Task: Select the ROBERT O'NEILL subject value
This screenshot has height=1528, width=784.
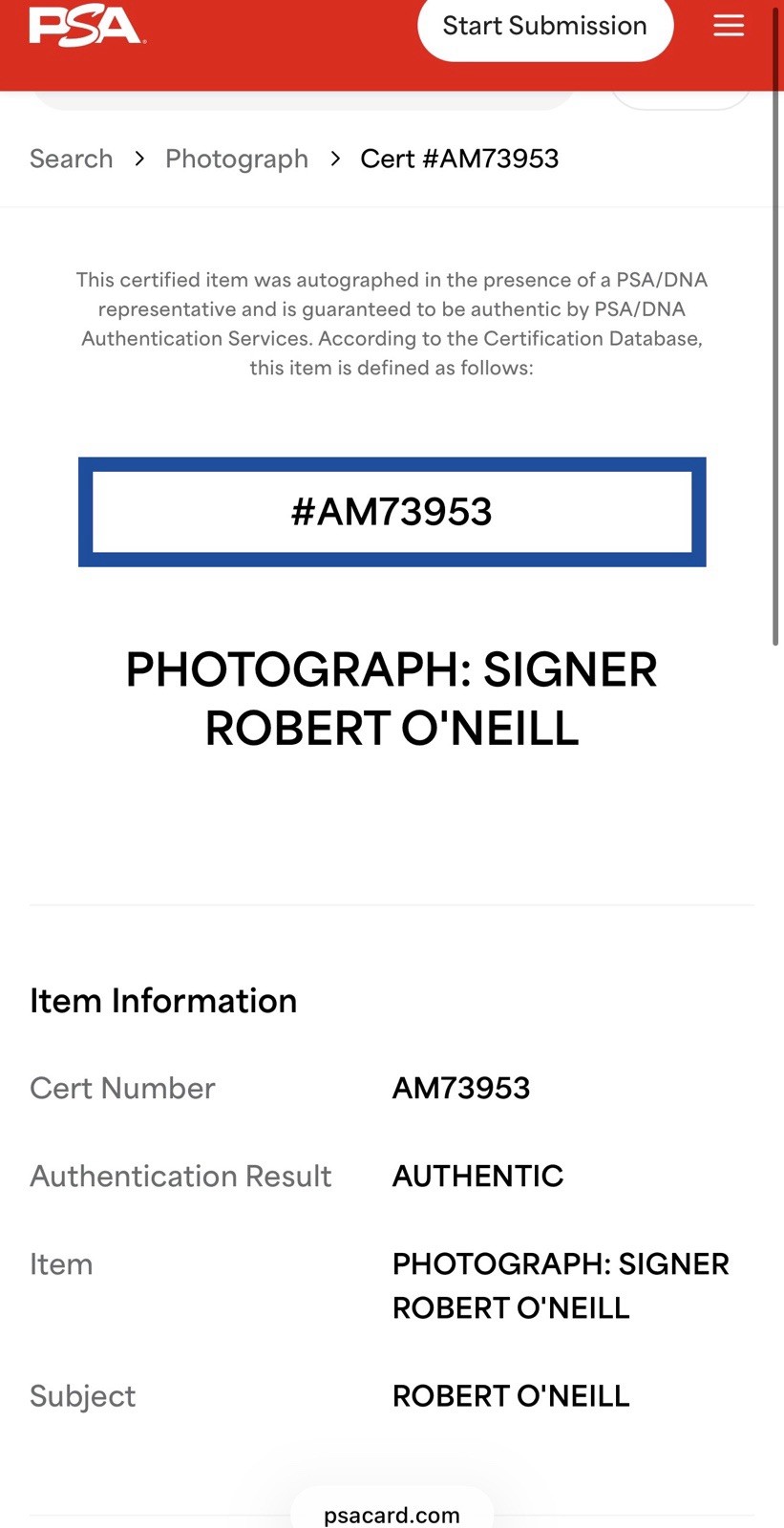Action: pos(511,1395)
